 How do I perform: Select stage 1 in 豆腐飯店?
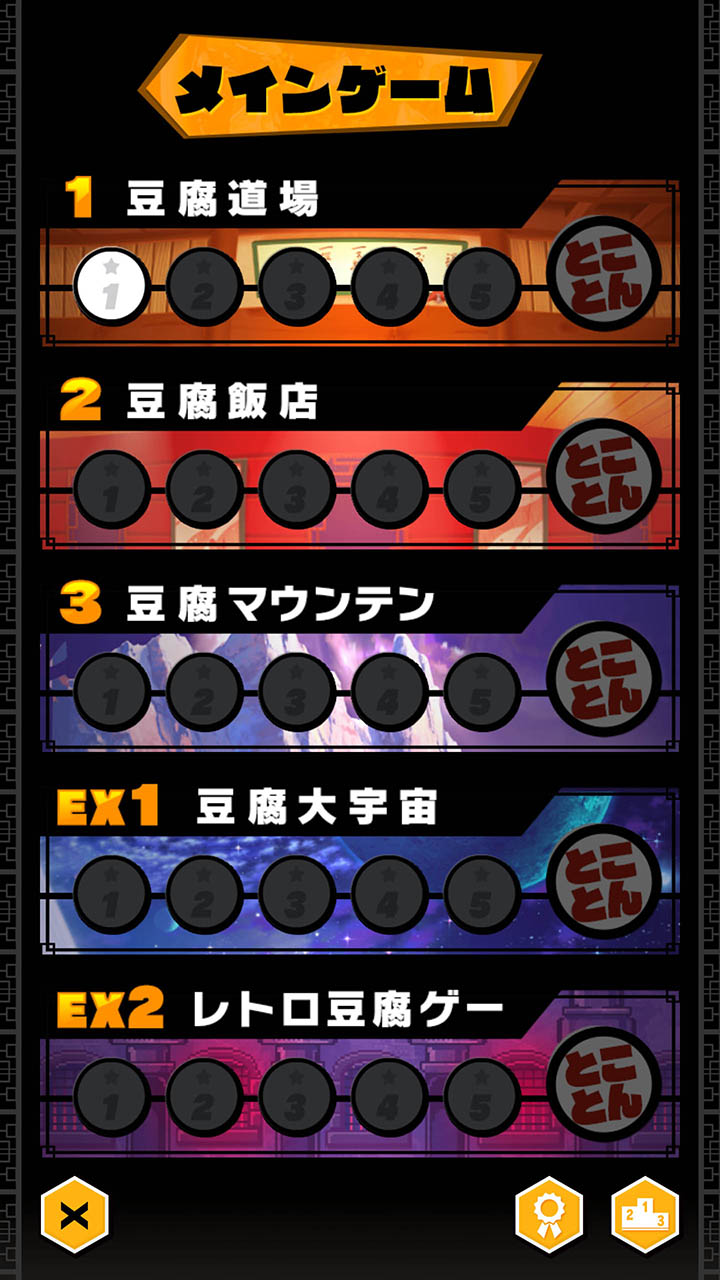(x=112, y=489)
